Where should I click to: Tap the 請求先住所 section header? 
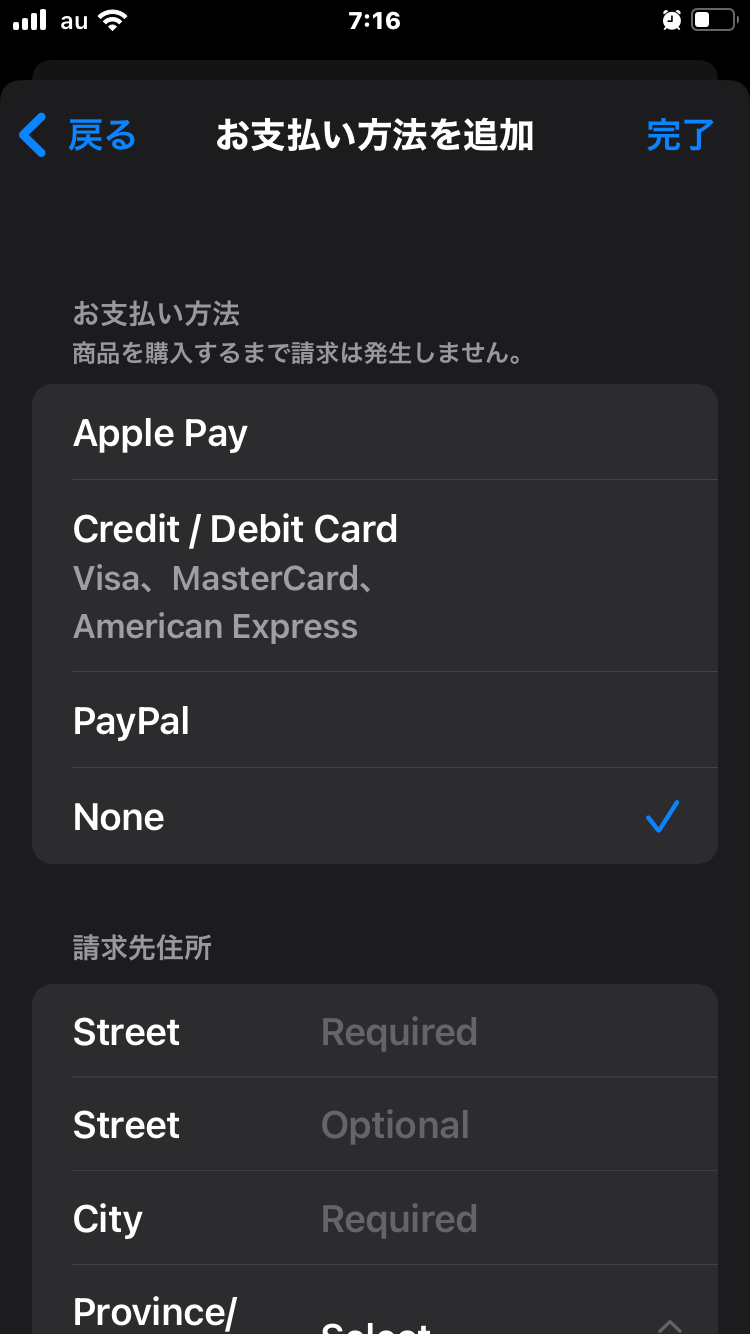pyautogui.click(x=140, y=947)
